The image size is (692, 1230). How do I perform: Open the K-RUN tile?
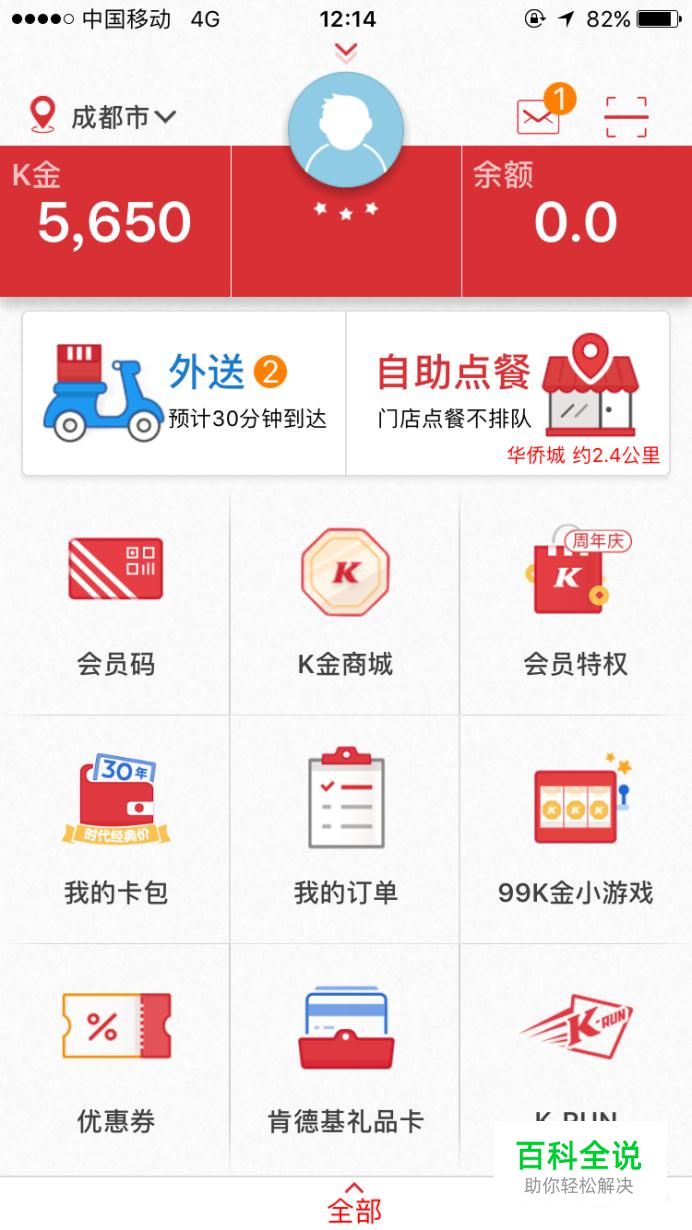(575, 1040)
